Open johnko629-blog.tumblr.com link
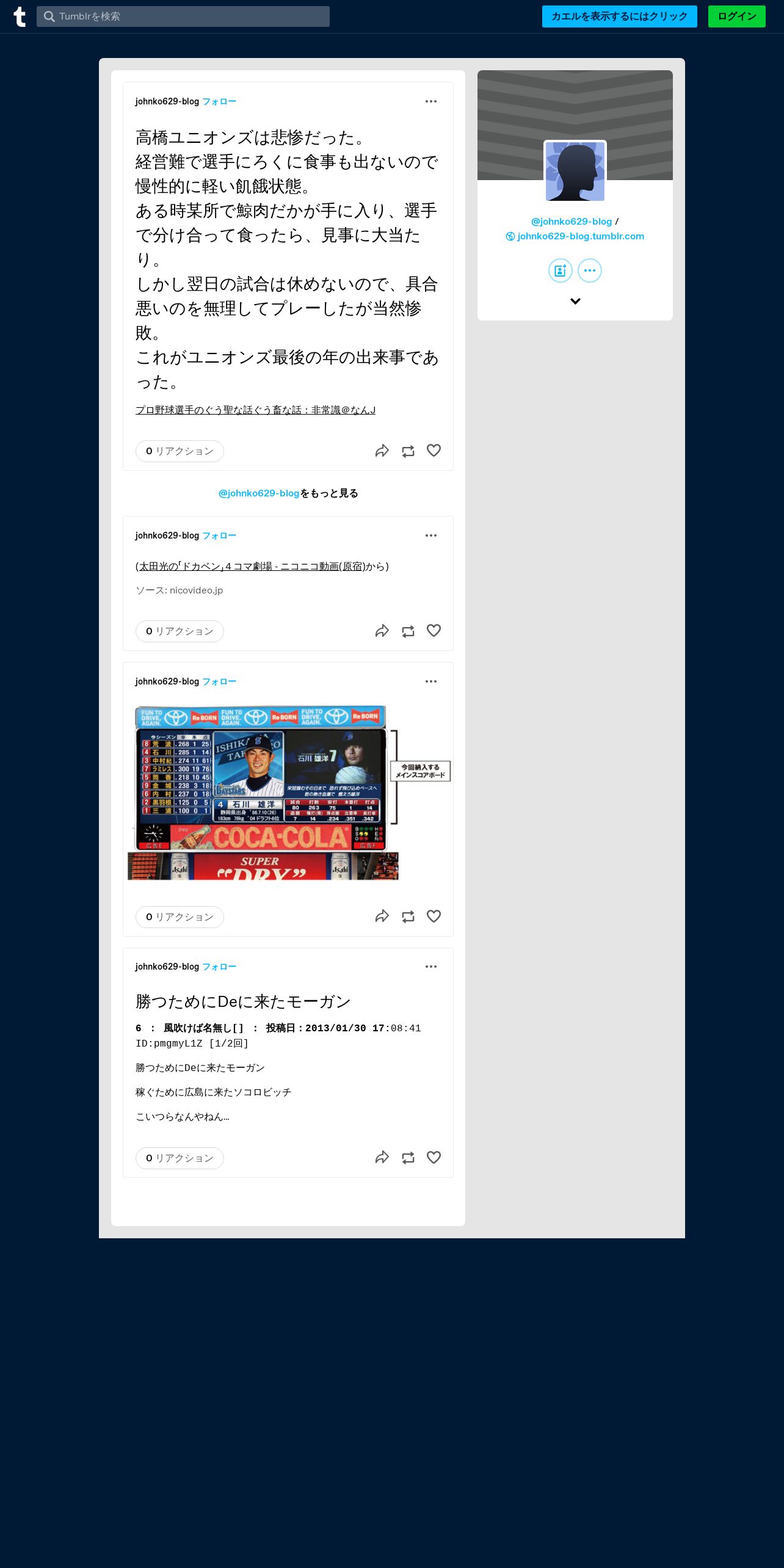Image resolution: width=784 pixels, height=1568 pixels. (575, 236)
